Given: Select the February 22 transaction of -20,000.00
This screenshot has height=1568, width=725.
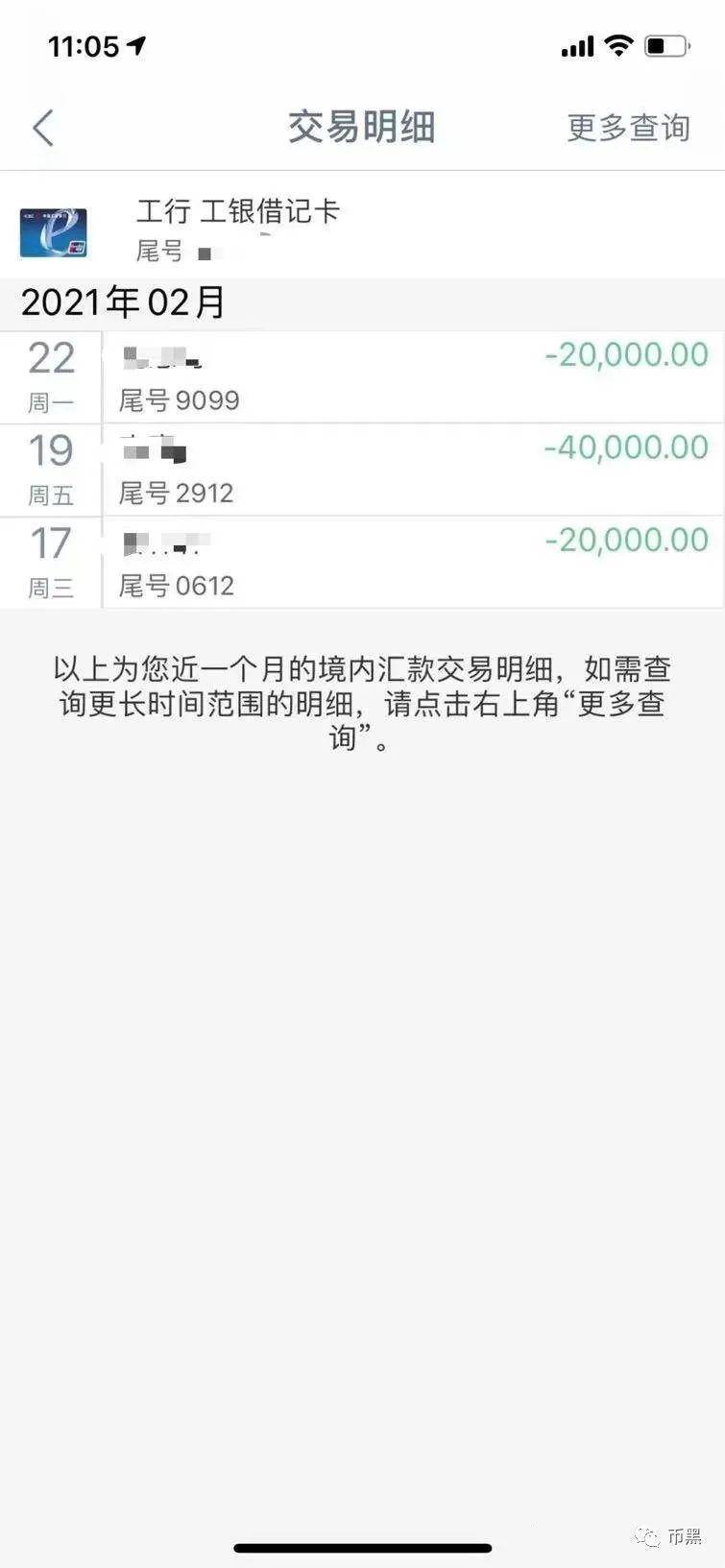Looking at the screenshot, I should [384, 376].
